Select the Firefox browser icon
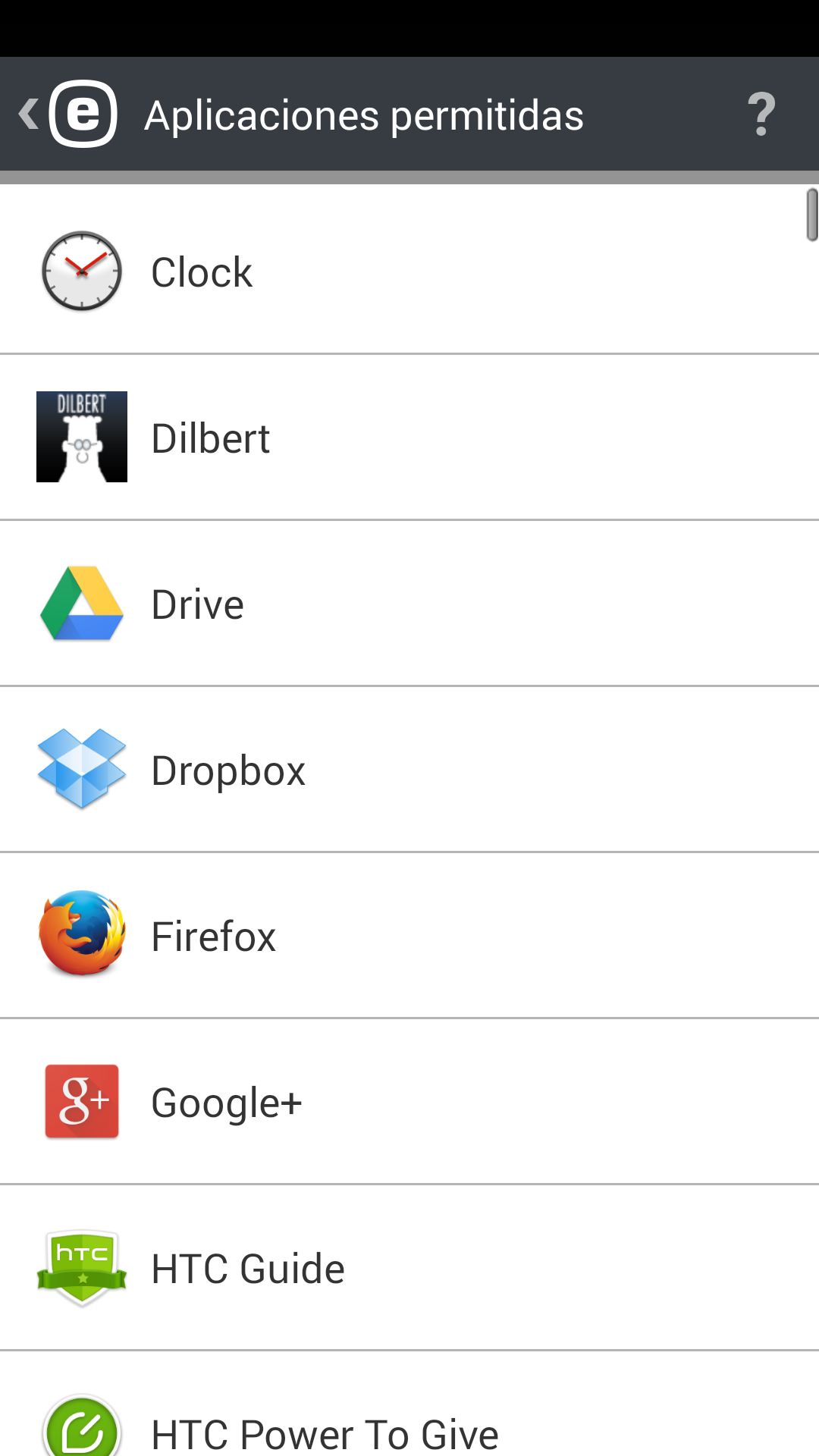The height and width of the screenshot is (1456, 819). click(81, 935)
